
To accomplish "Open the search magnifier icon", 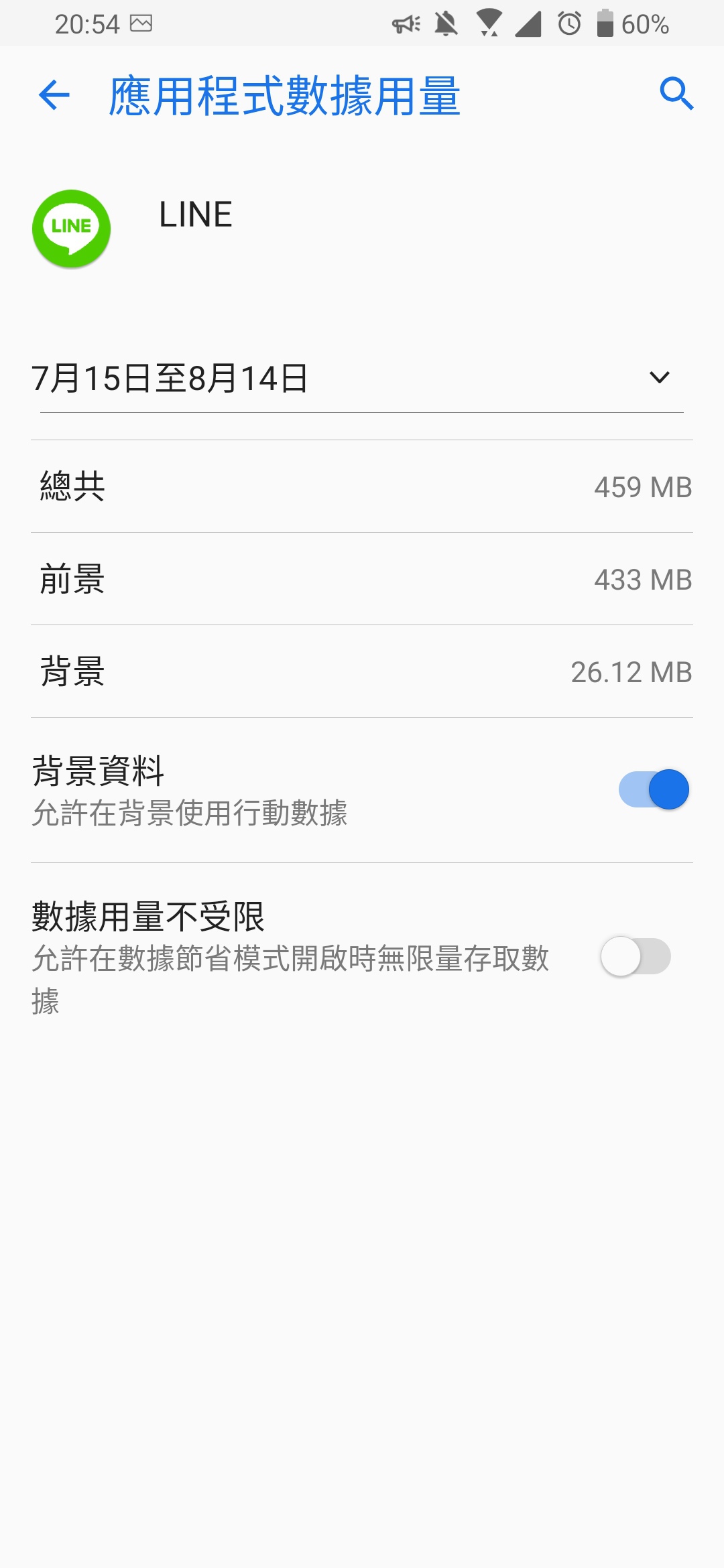I will [676, 94].
